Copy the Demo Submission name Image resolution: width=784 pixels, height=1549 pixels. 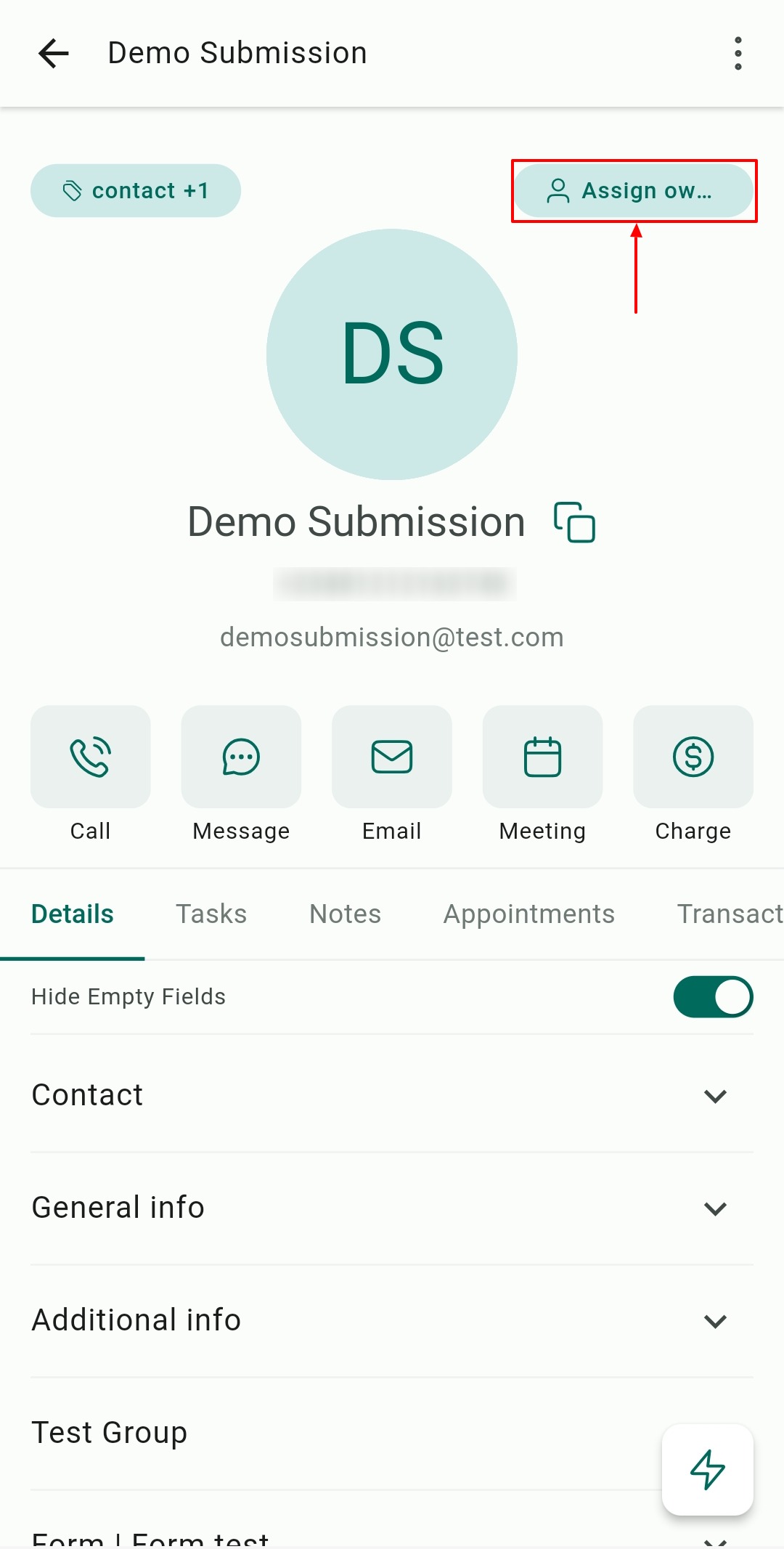click(574, 522)
